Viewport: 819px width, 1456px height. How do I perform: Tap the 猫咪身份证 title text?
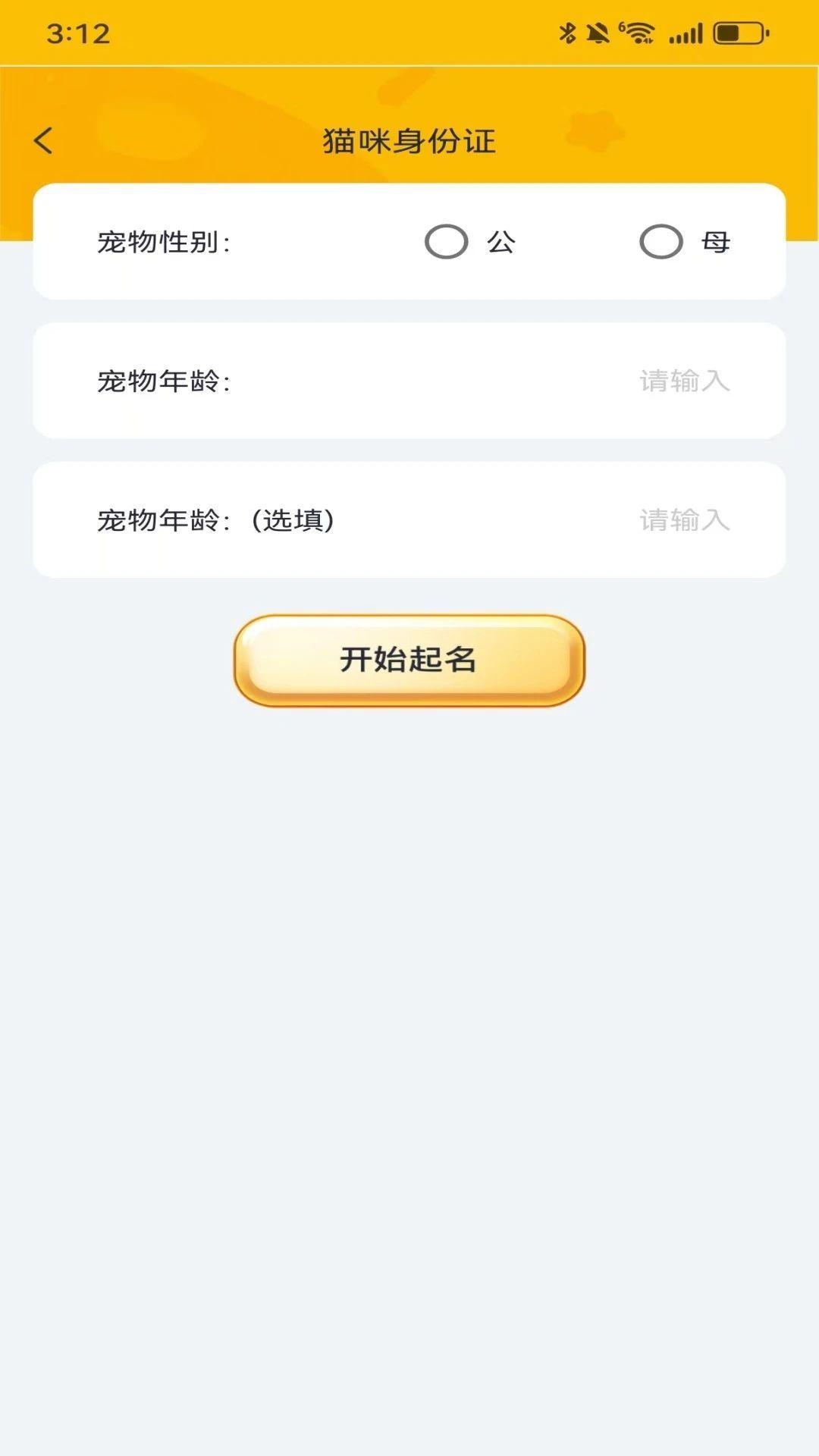point(409,141)
